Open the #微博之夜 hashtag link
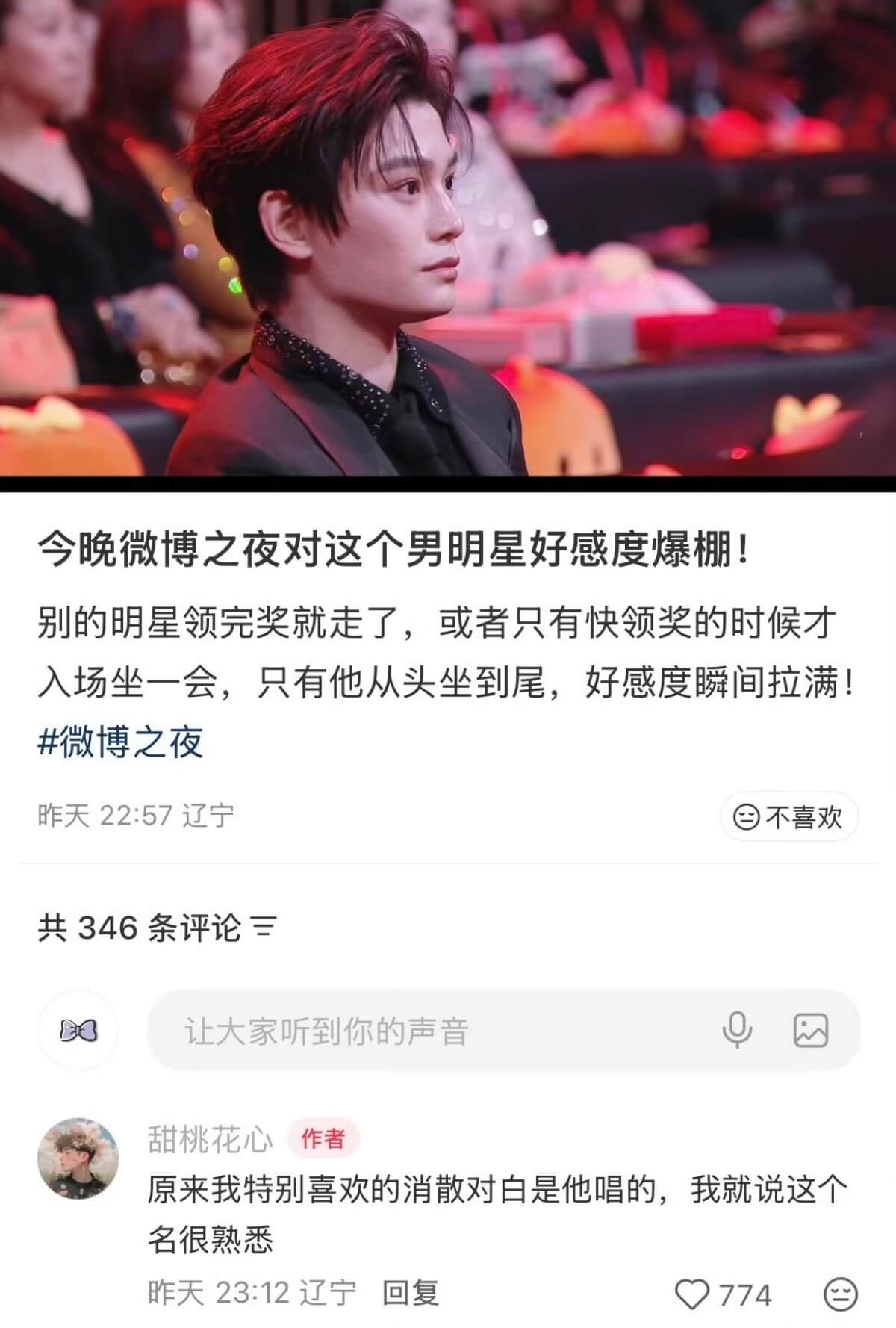 coord(120,743)
